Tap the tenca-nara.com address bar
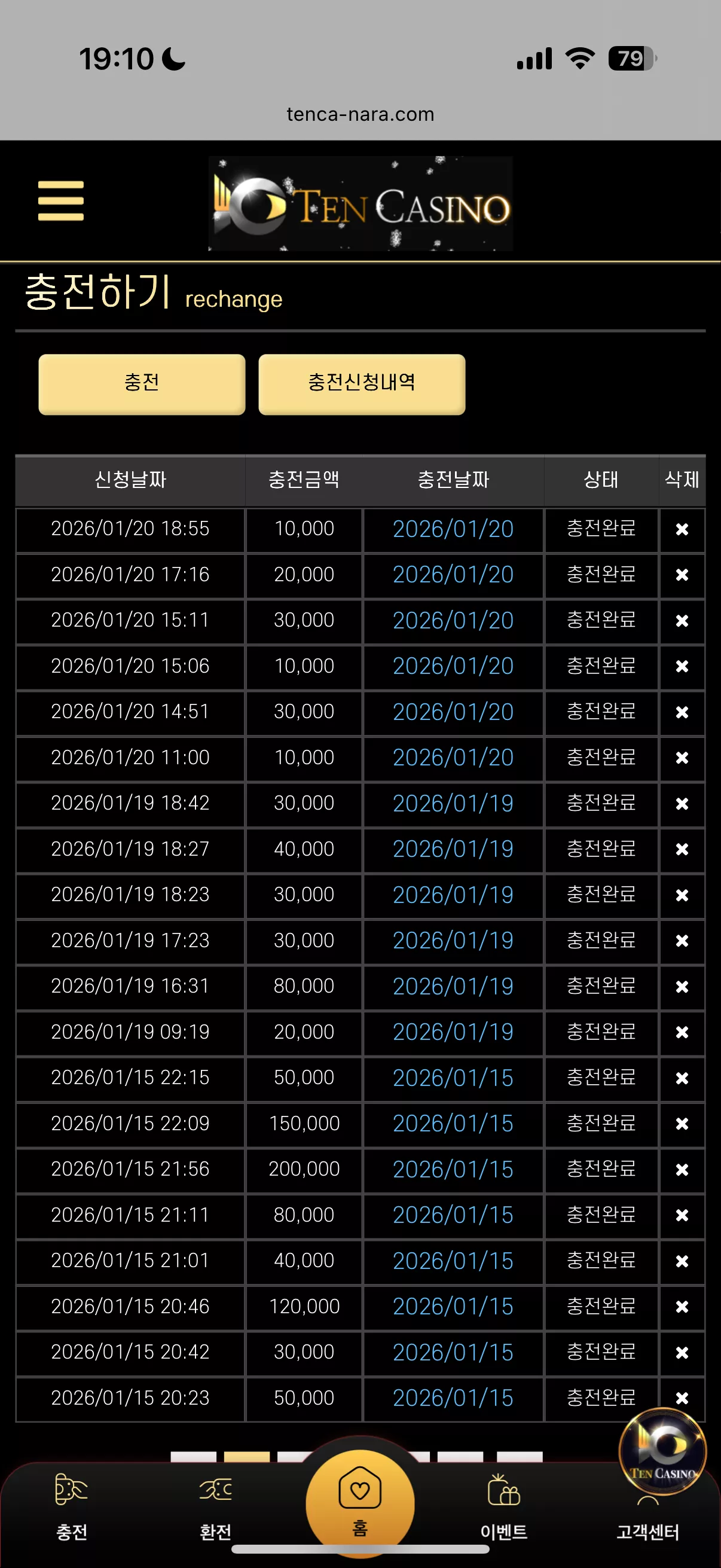The height and width of the screenshot is (1568, 721). coord(360,114)
